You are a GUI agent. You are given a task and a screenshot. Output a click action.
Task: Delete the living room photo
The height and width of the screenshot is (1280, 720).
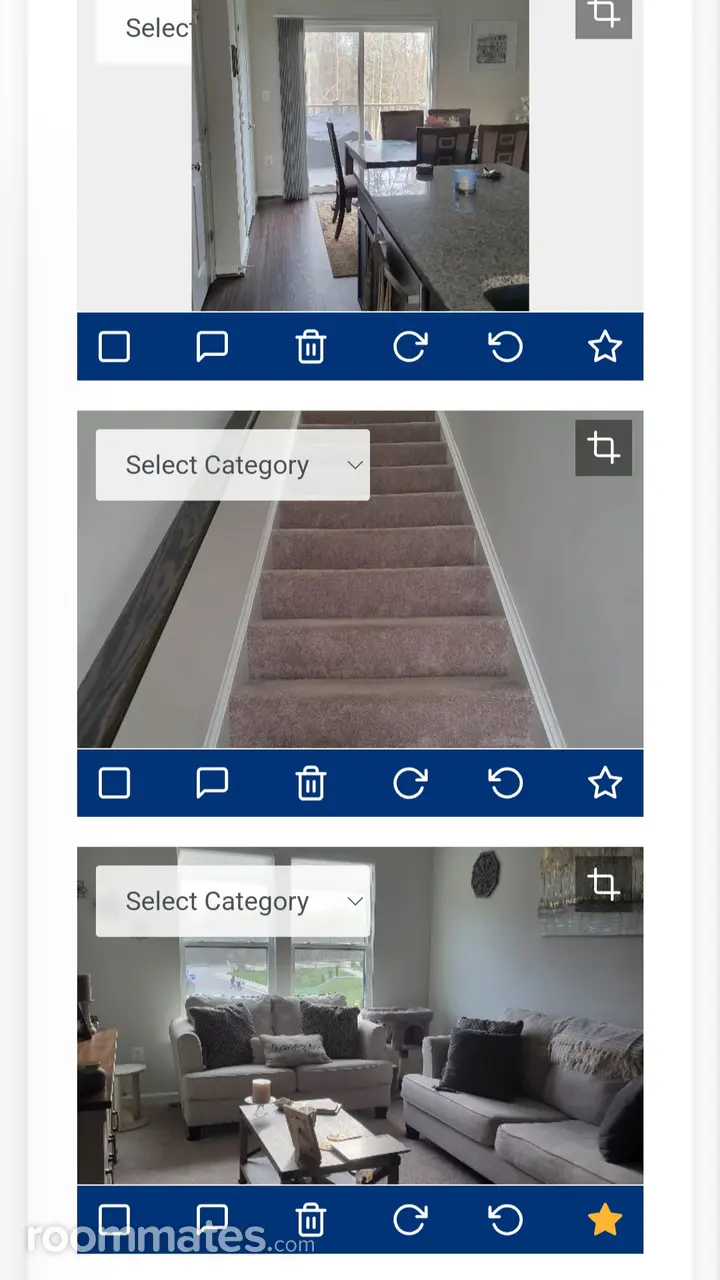click(311, 1220)
